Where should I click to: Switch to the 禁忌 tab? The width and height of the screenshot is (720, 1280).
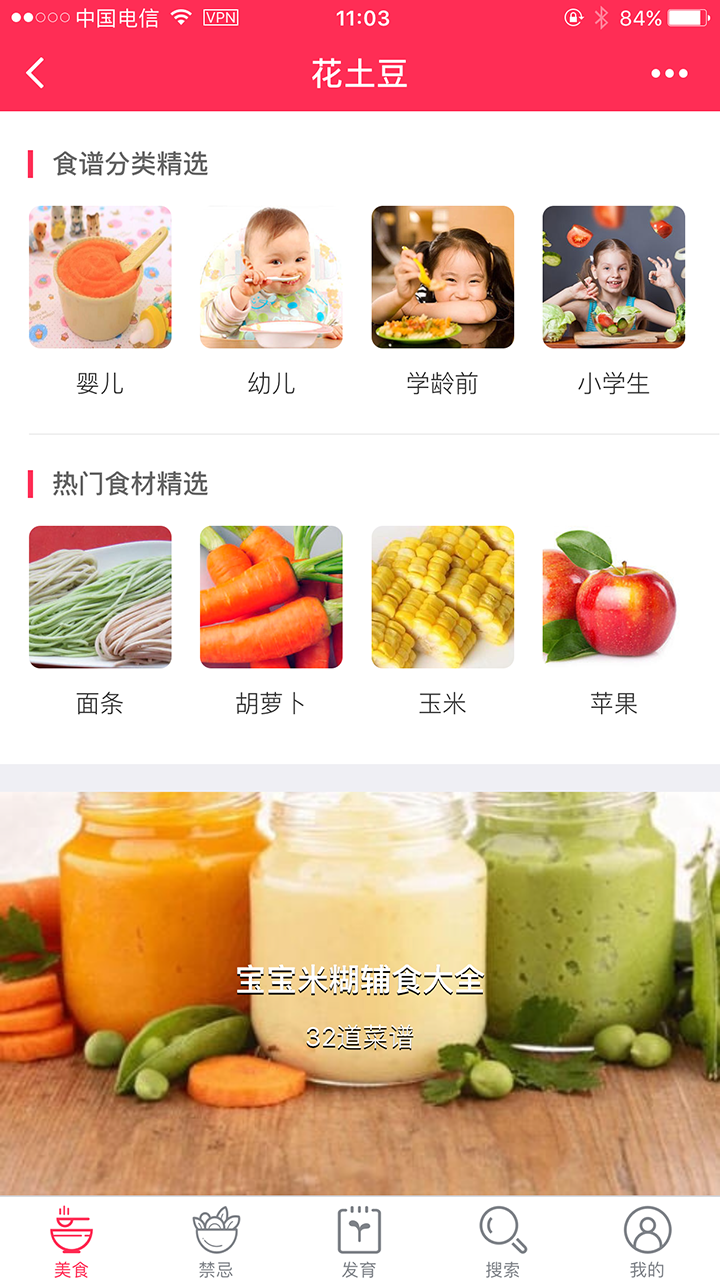click(216, 1241)
